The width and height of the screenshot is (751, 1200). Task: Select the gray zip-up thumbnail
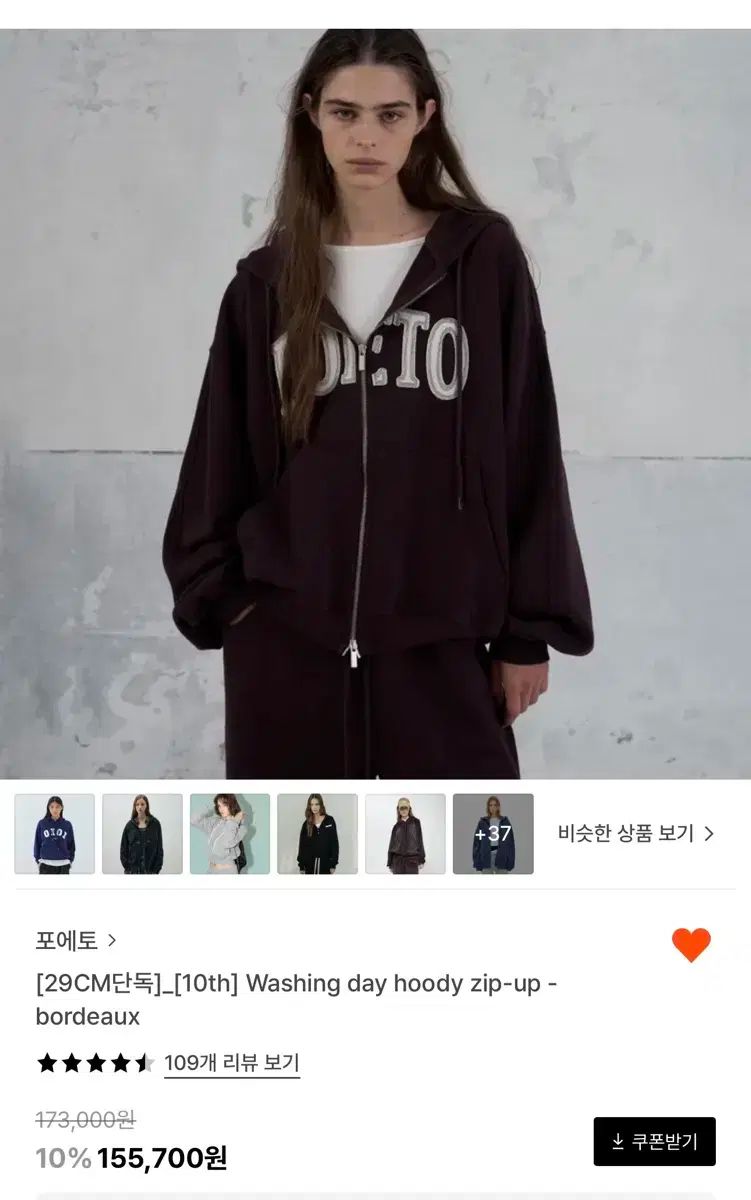[230, 834]
